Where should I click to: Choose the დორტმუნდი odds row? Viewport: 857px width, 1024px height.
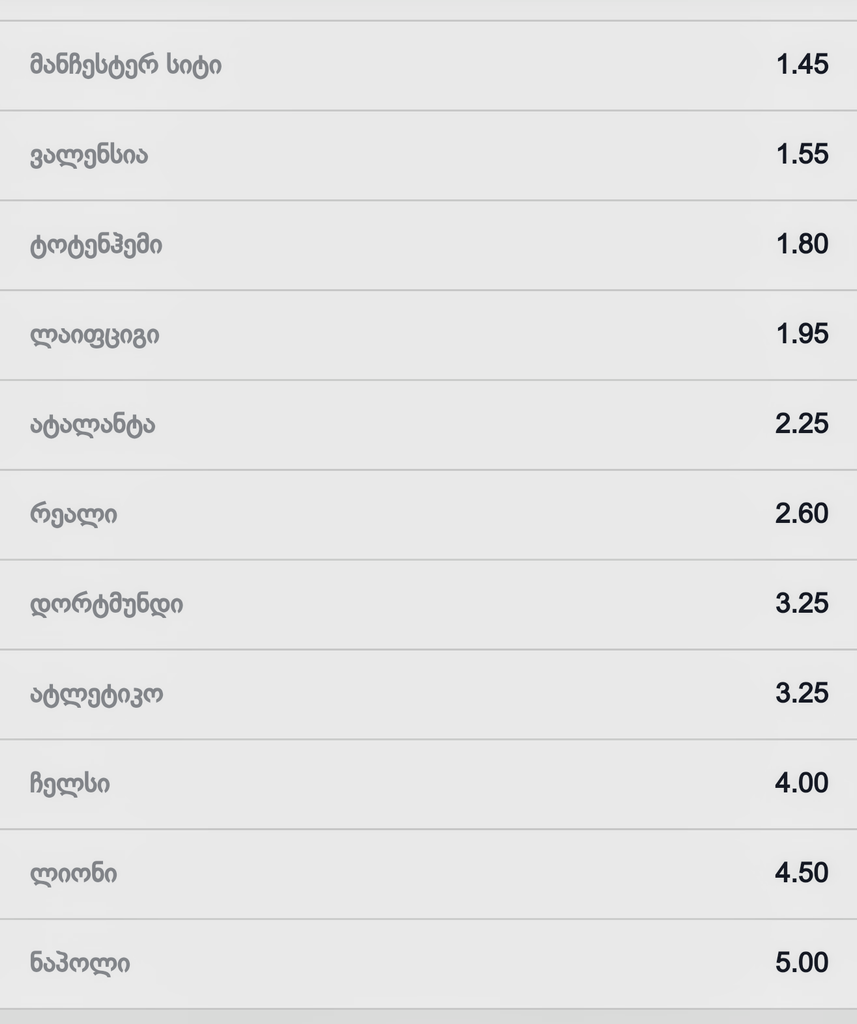pos(428,604)
